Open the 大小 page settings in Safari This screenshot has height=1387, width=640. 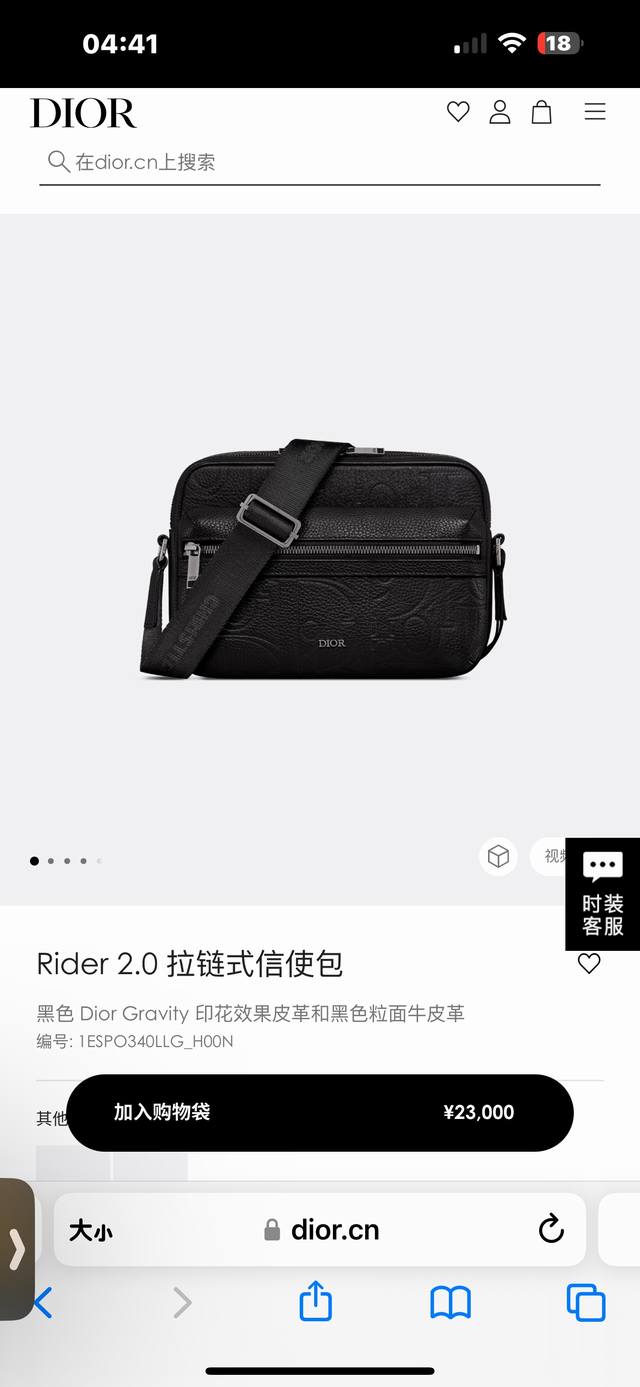pyautogui.click(x=91, y=1230)
